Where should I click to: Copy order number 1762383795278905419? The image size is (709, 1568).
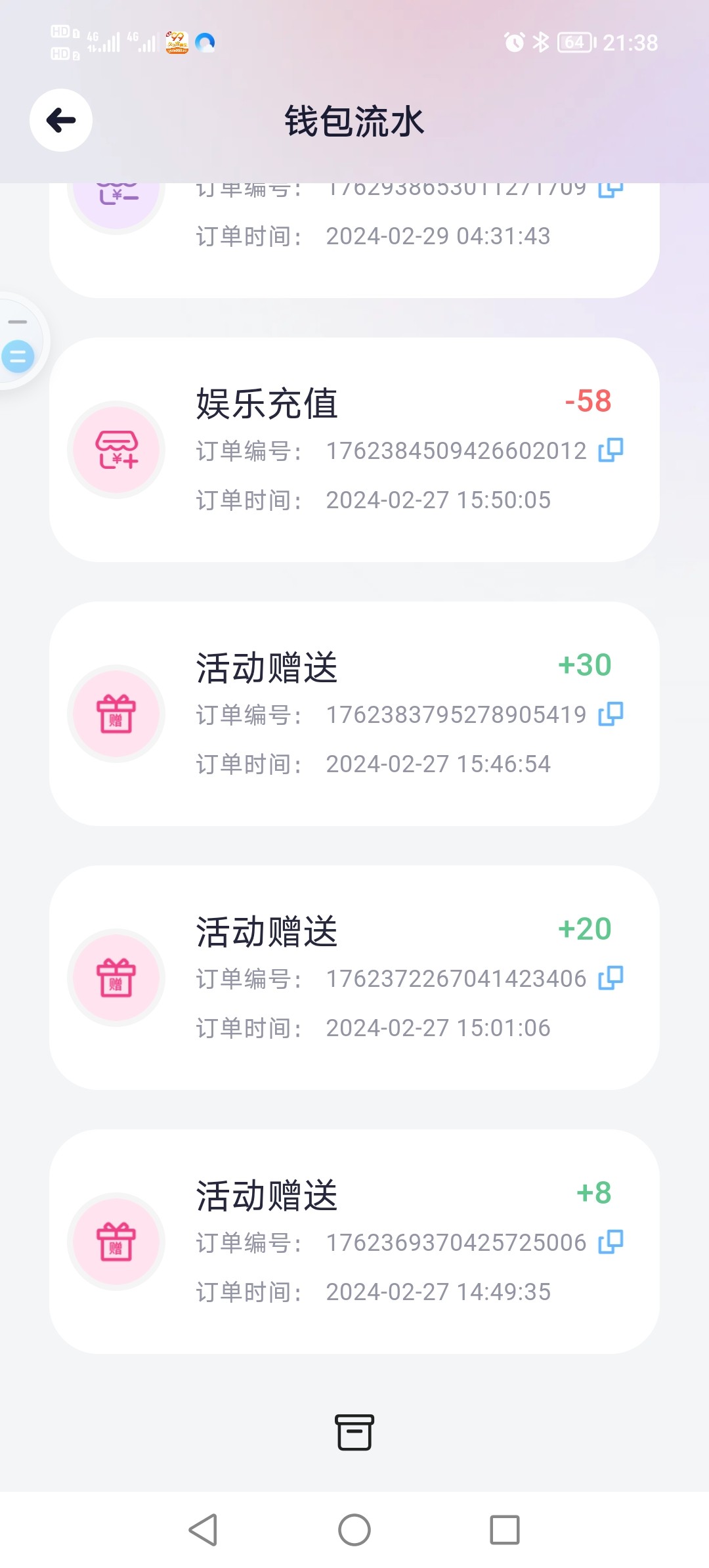click(611, 714)
